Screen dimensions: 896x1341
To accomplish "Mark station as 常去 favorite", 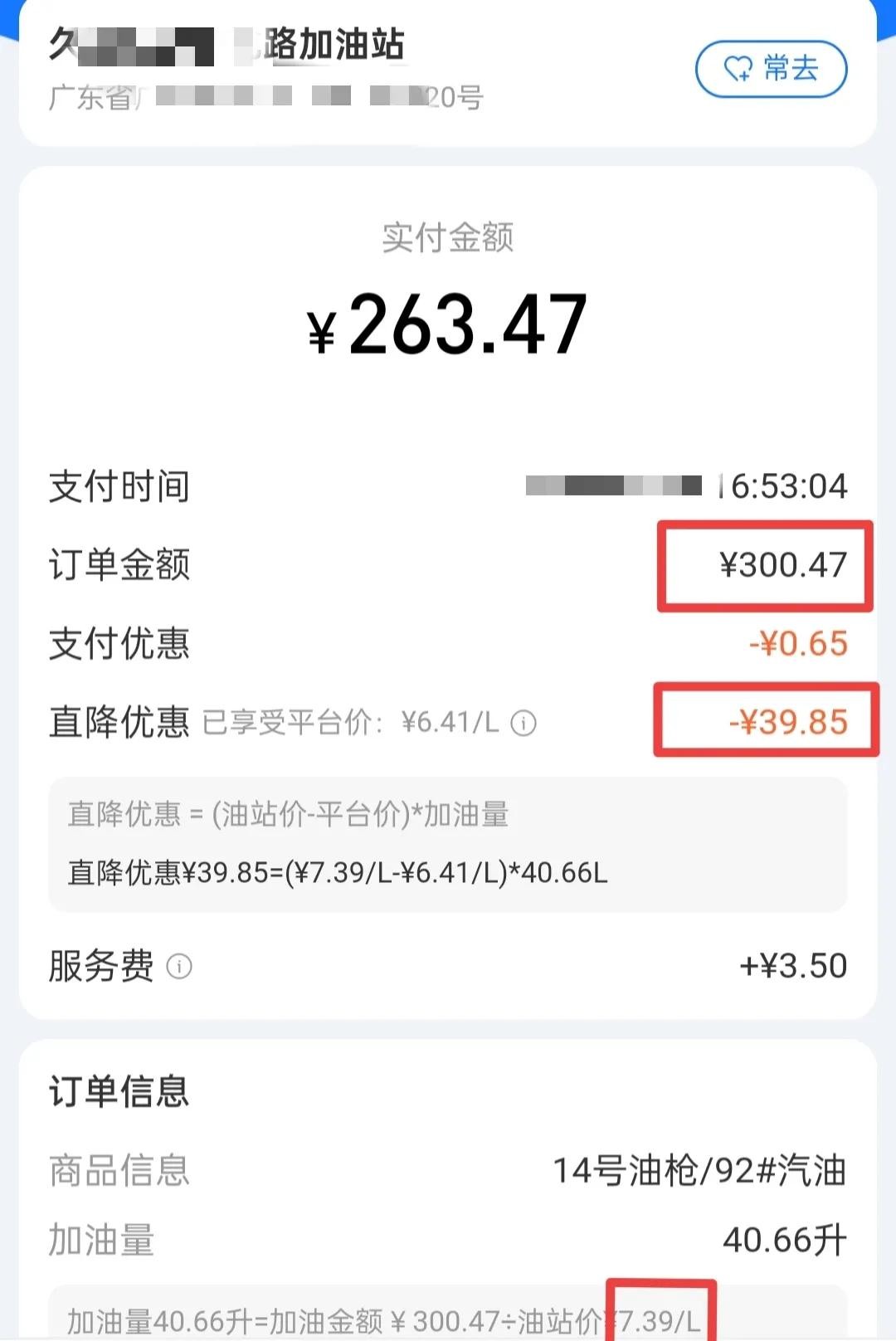I will coord(771,69).
